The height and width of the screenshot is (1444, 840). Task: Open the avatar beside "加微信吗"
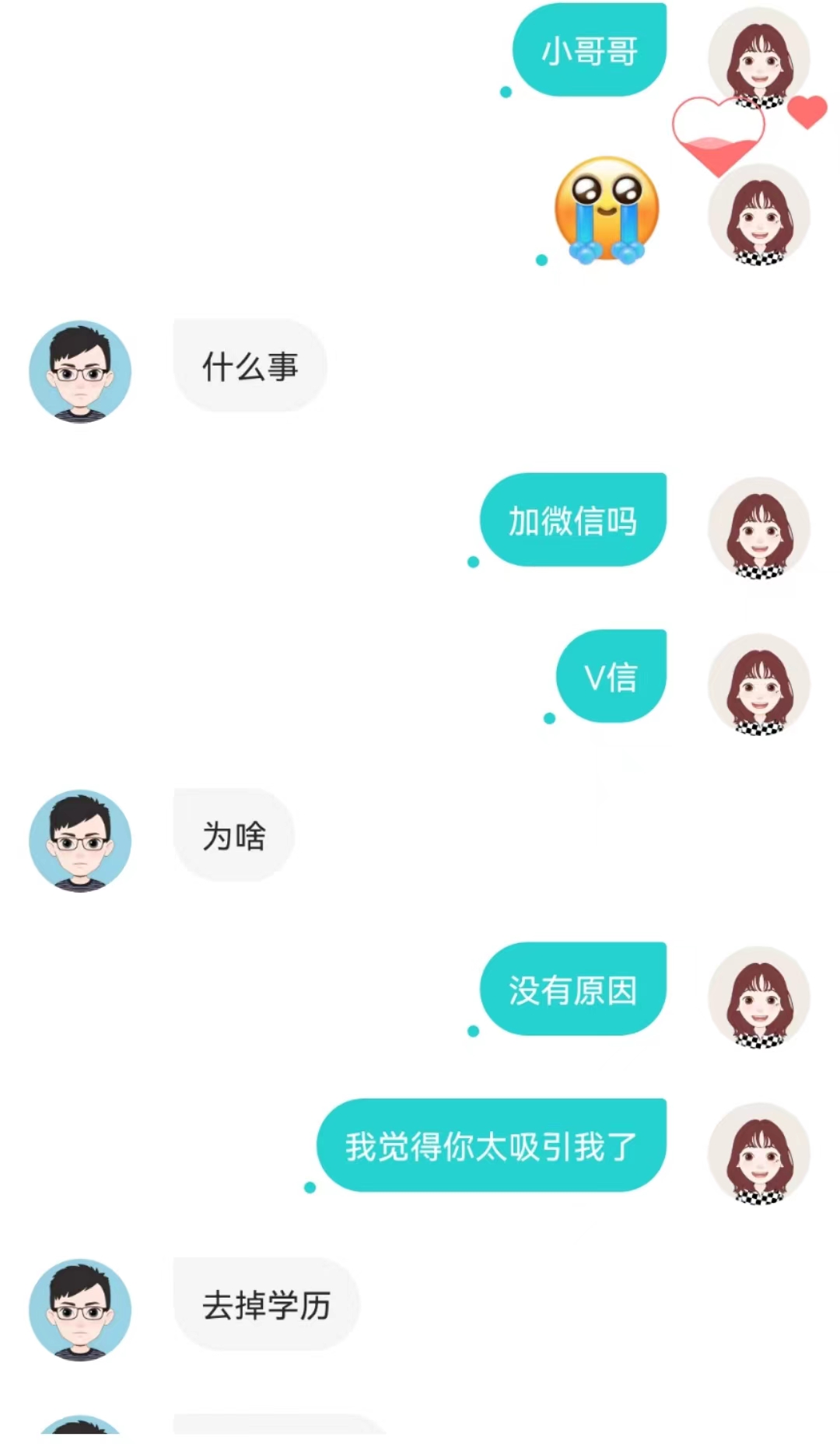[759, 528]
